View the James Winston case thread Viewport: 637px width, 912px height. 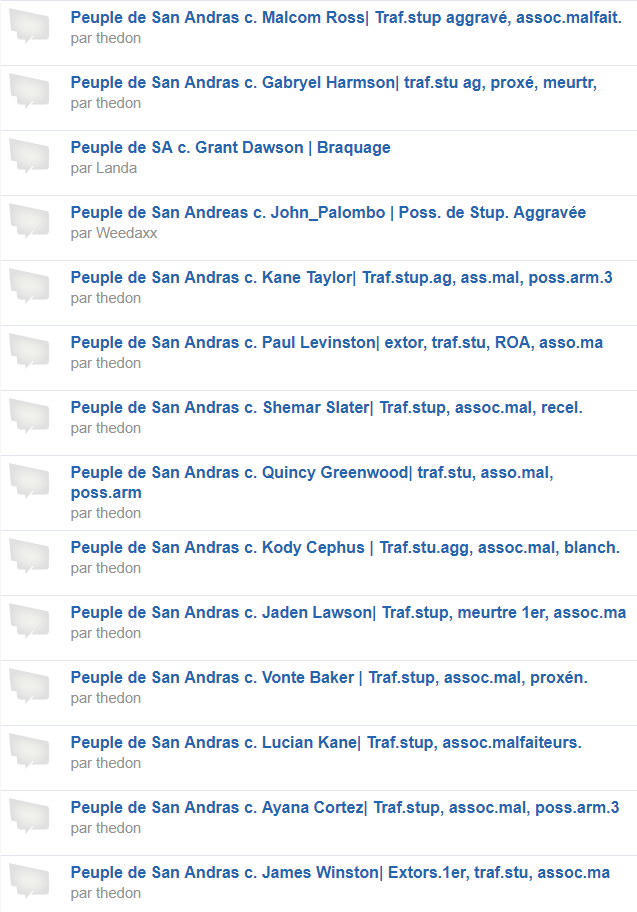tap(340, 873)
